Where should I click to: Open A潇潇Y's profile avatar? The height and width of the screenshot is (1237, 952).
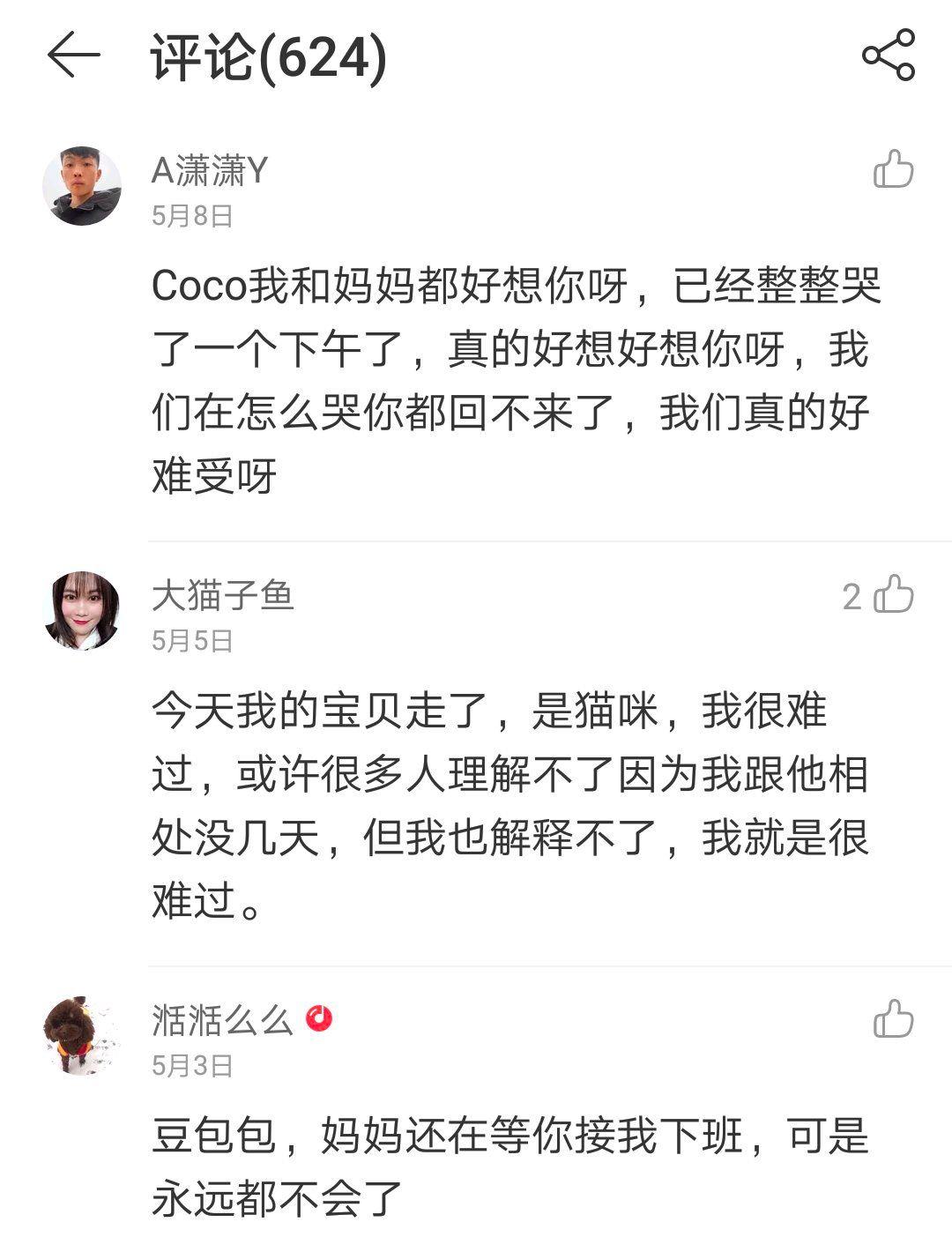click(x=82, y=186)
